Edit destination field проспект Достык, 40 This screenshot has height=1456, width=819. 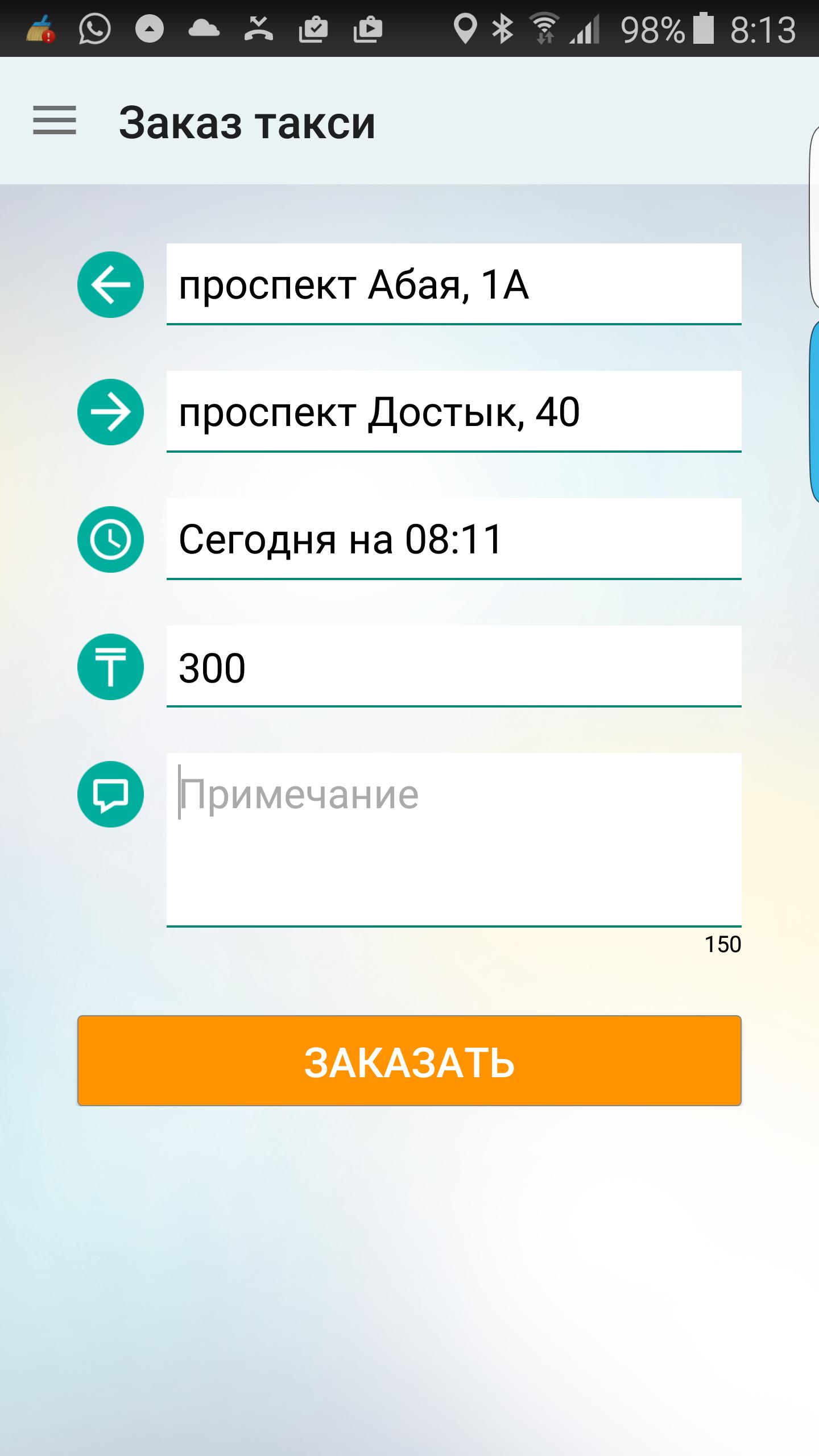[x=453, y=412]
